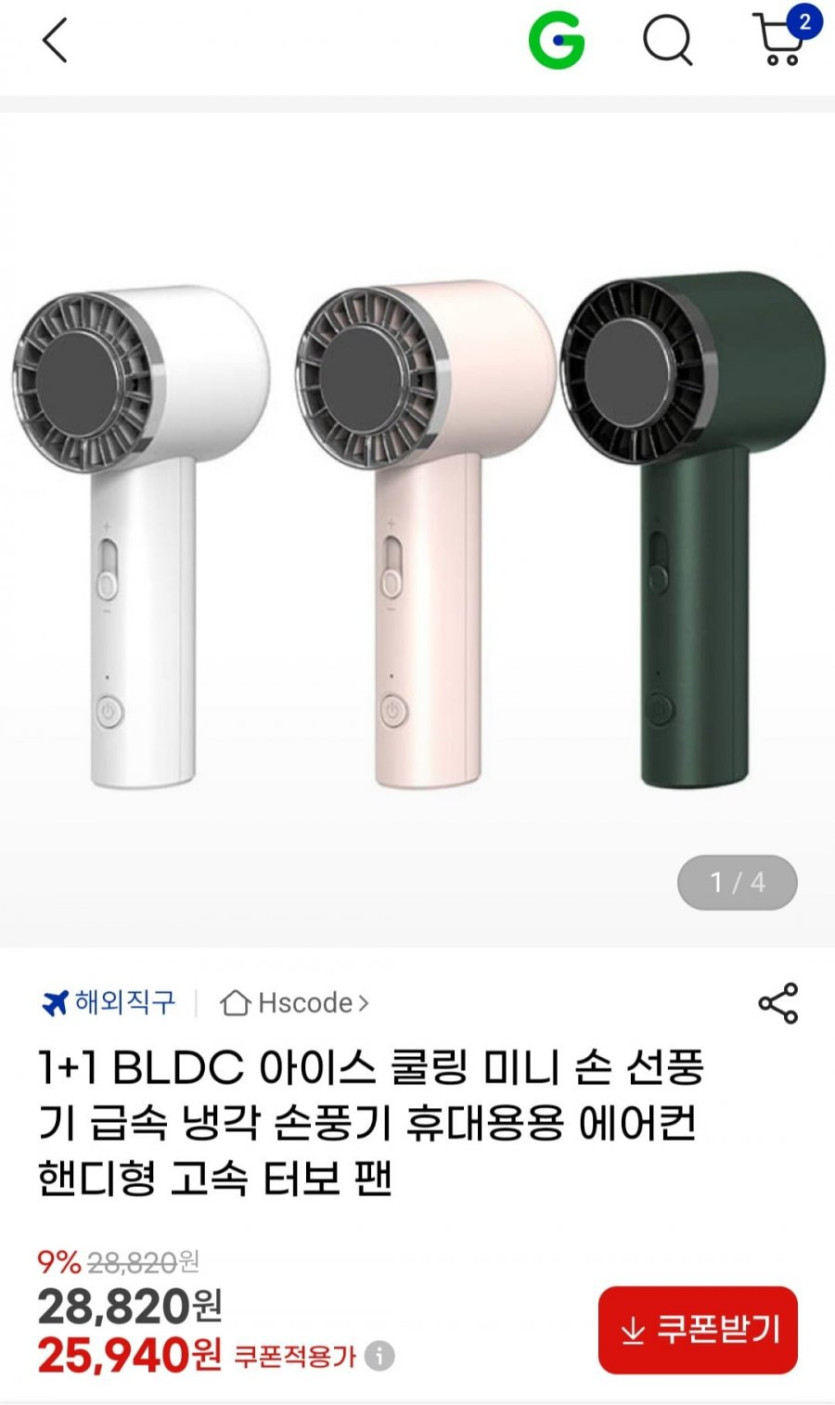835x1405 pixels.
Task: Open the search icon
Action: (667, 42)
